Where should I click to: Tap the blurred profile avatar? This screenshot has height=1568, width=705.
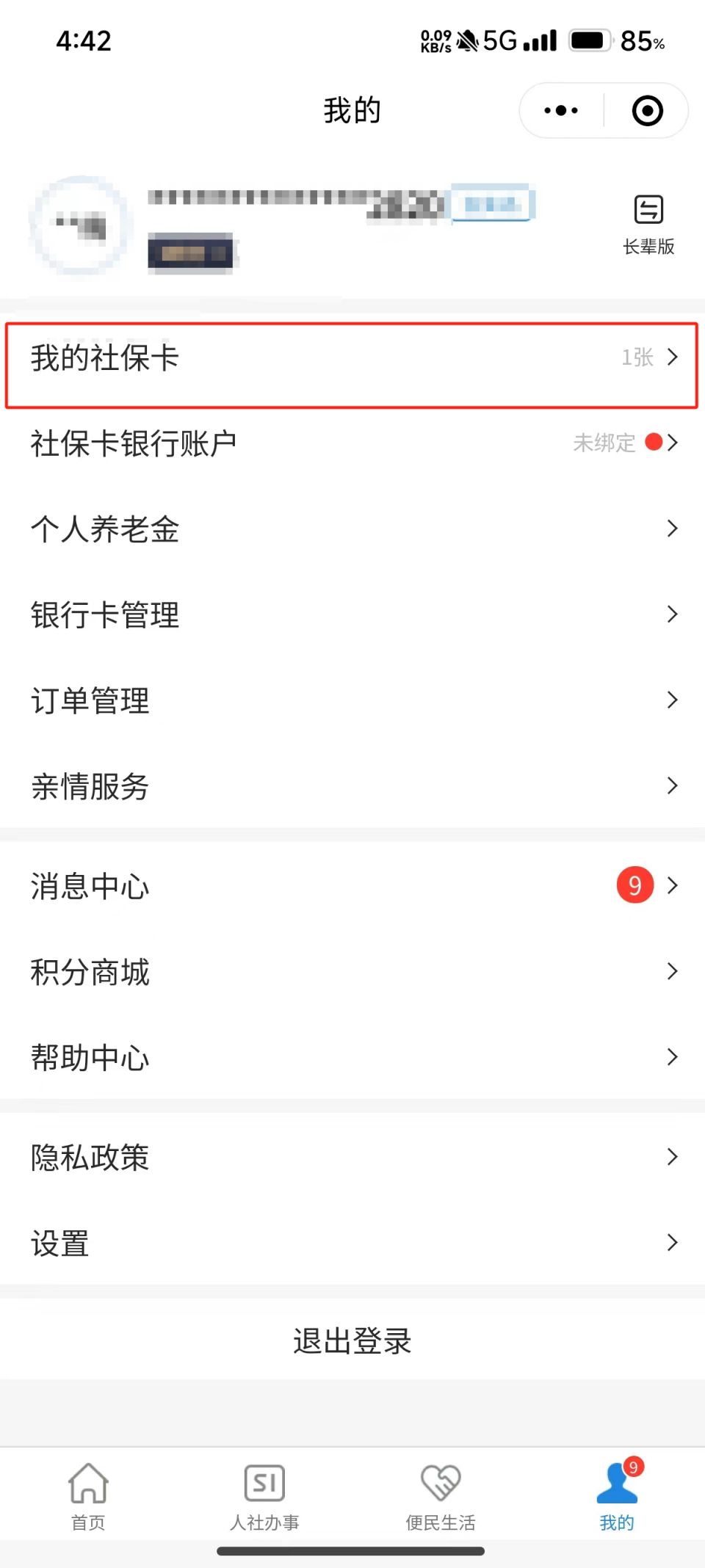79,225
